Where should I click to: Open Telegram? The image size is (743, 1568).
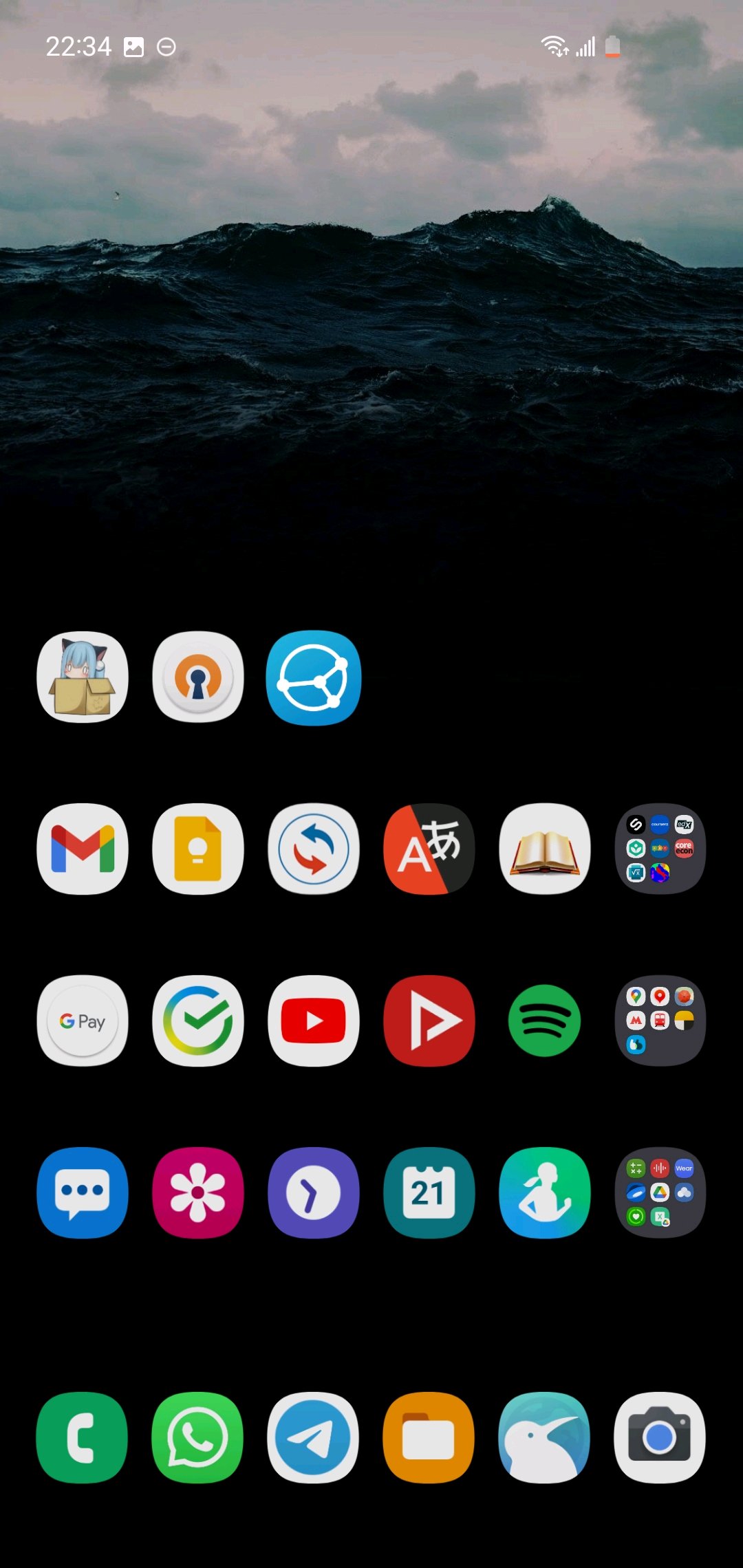click(x=314, y=1437)
